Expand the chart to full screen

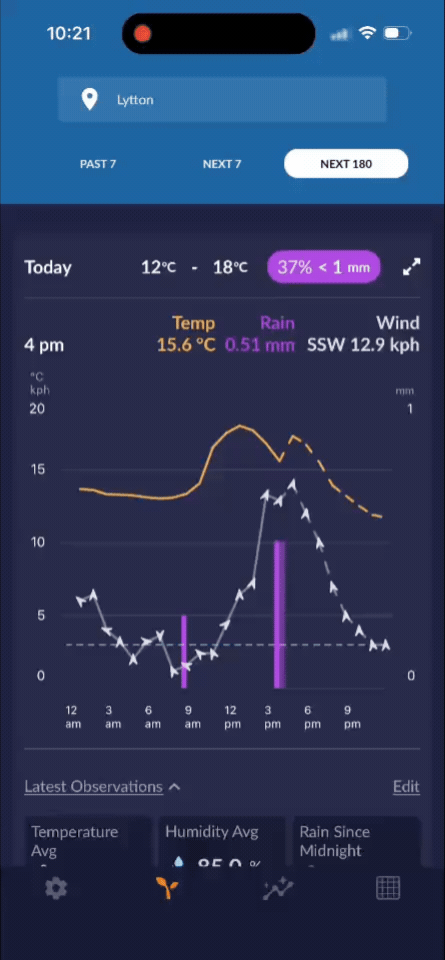point(411,268)
